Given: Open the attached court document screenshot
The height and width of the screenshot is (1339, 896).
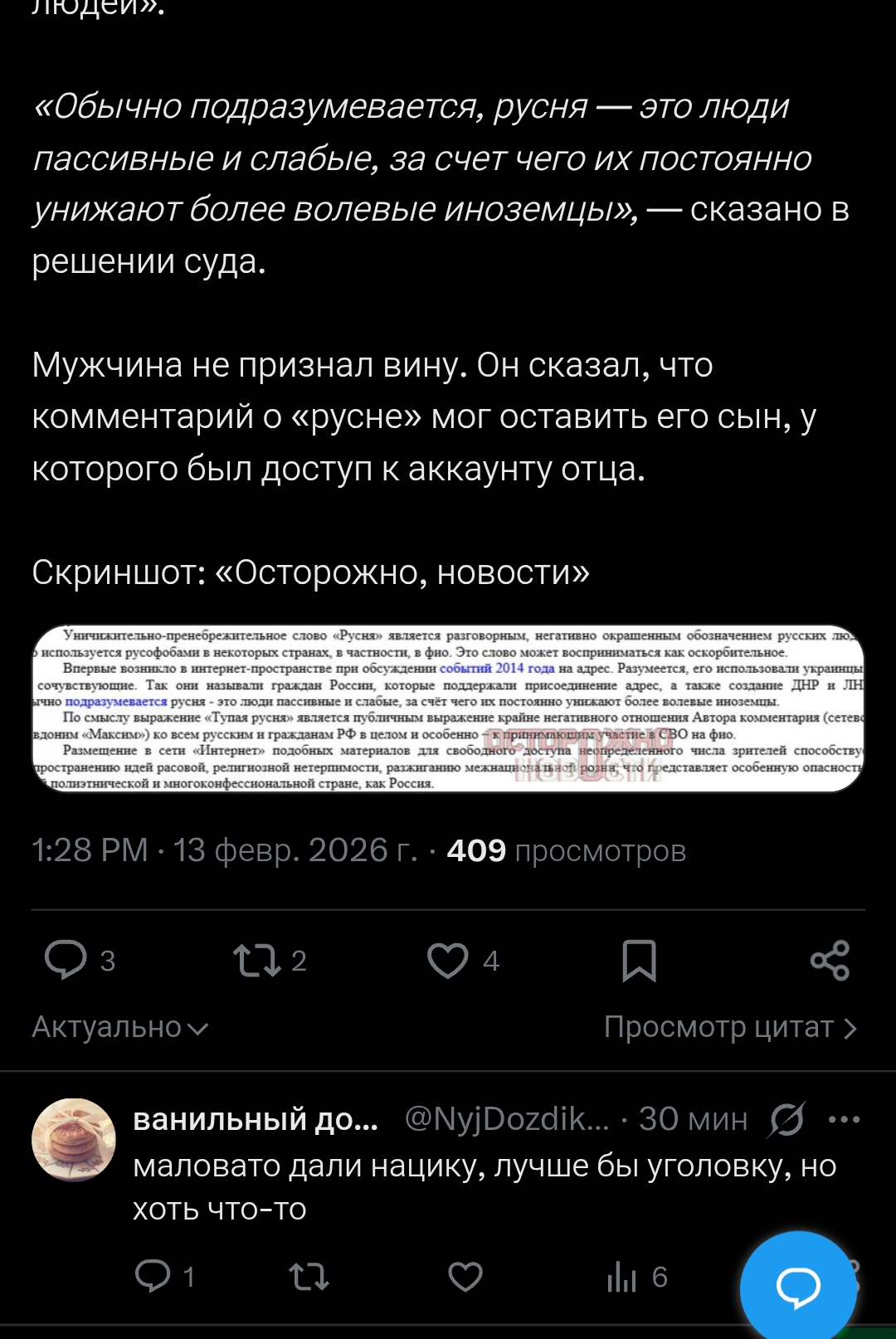Looking at the screenshot, I should [448, 708].
